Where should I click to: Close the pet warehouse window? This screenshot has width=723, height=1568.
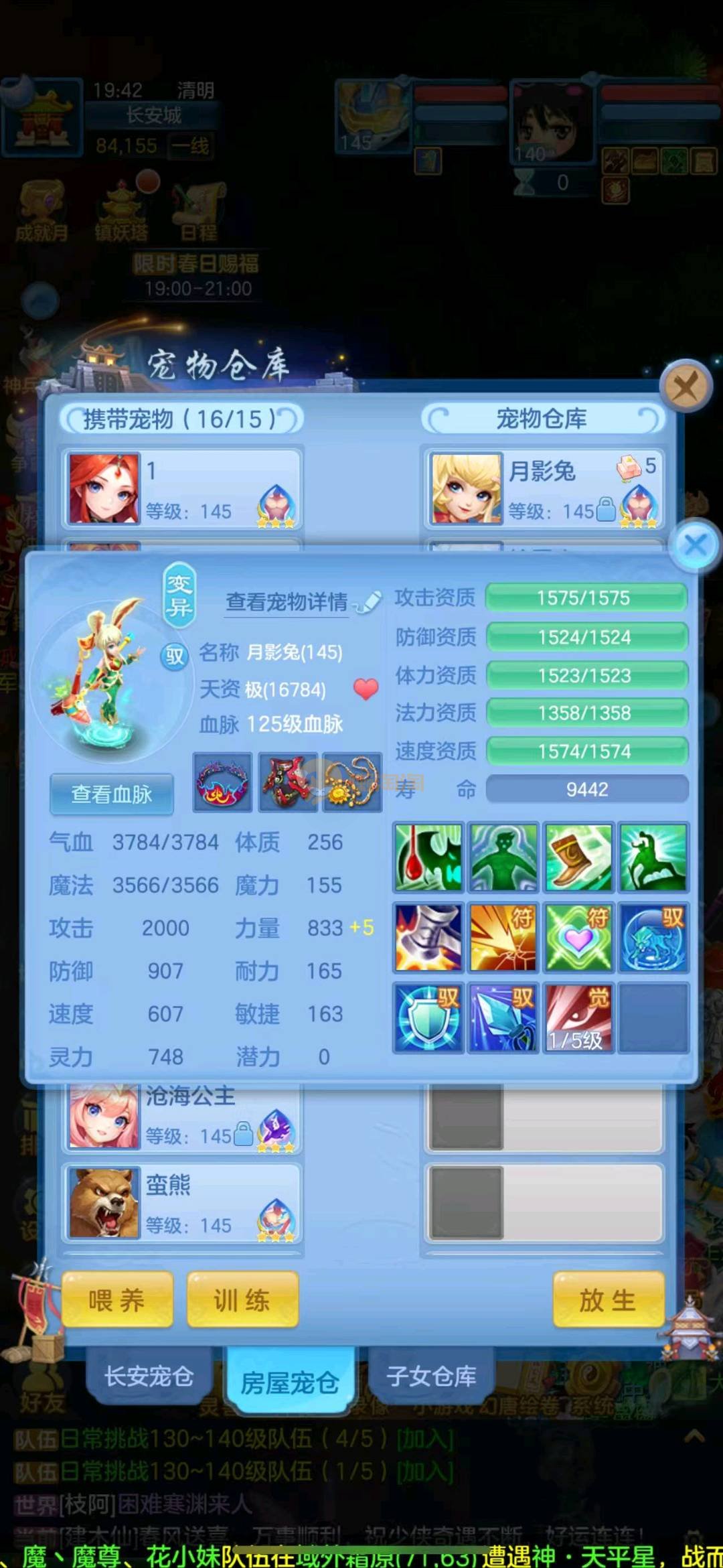tap(685, 386)
